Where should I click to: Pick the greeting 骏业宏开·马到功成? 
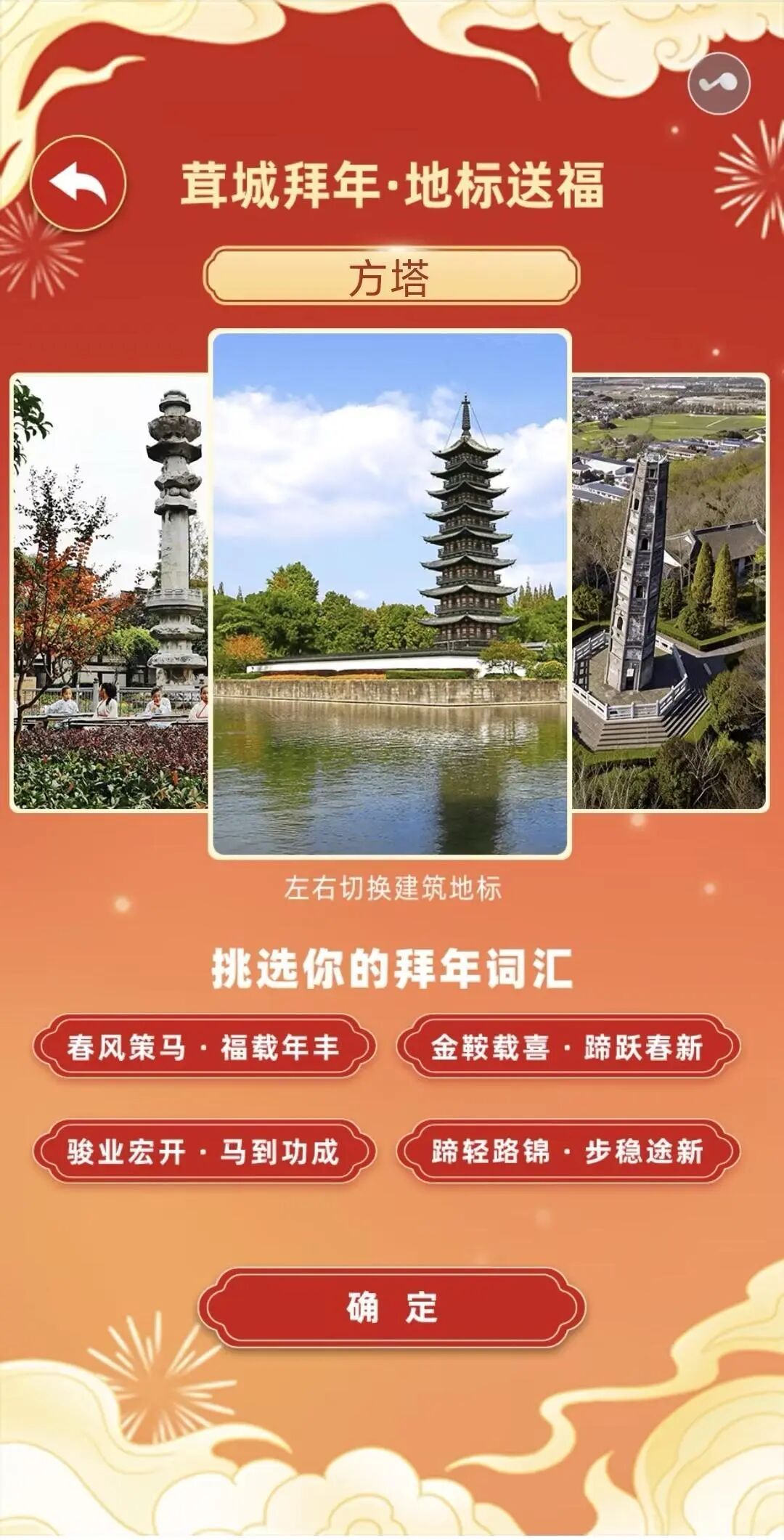[x=204, y=1152]
